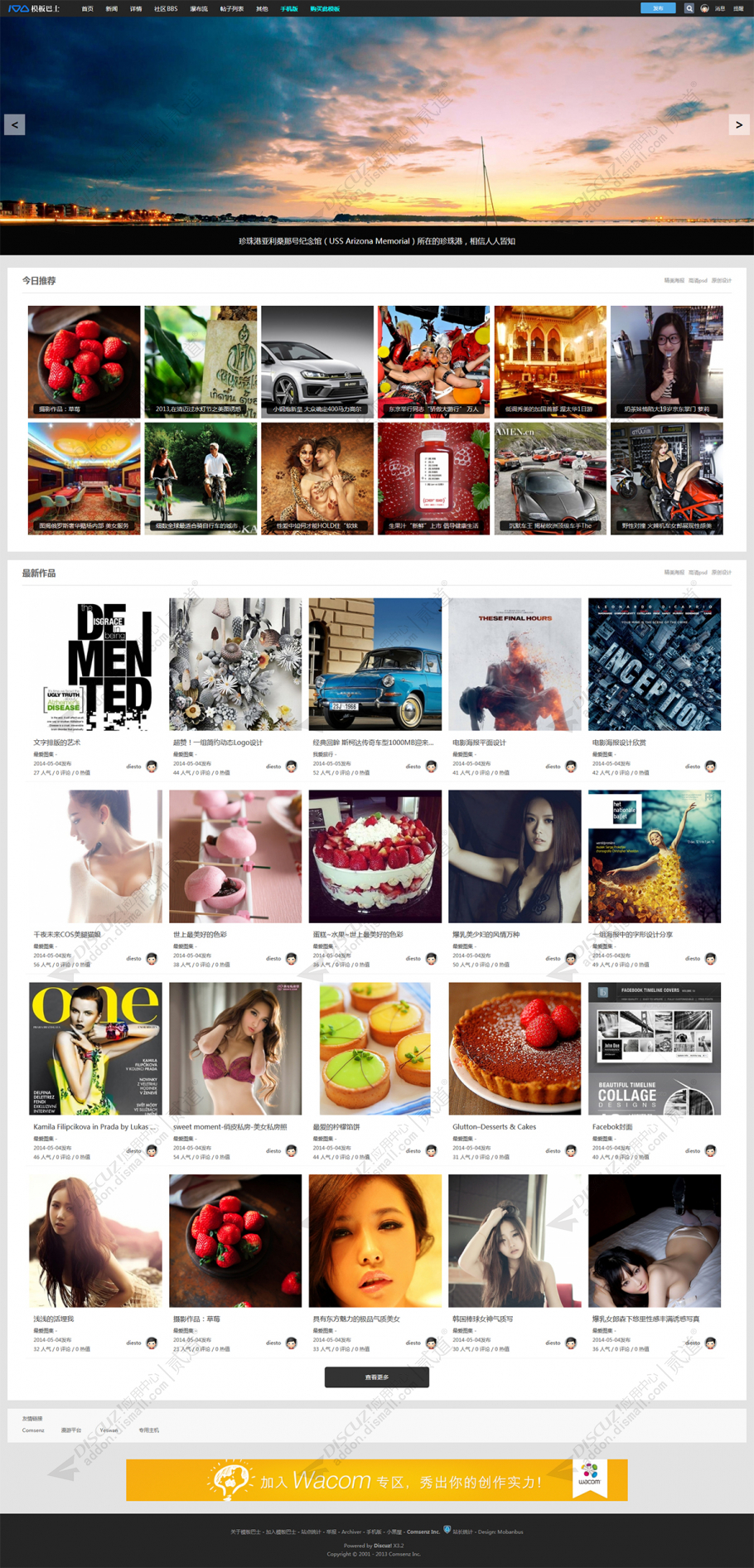Open the 最爱的柠檬馅饼 post

coord(375,1049)
